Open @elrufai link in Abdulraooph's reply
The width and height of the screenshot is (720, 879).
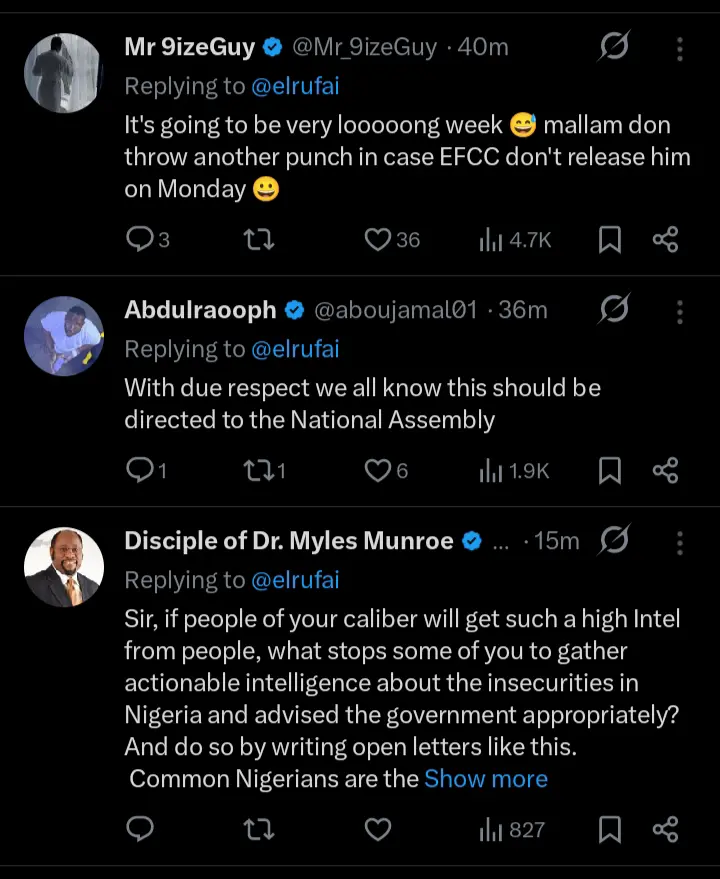coord(294,349)
